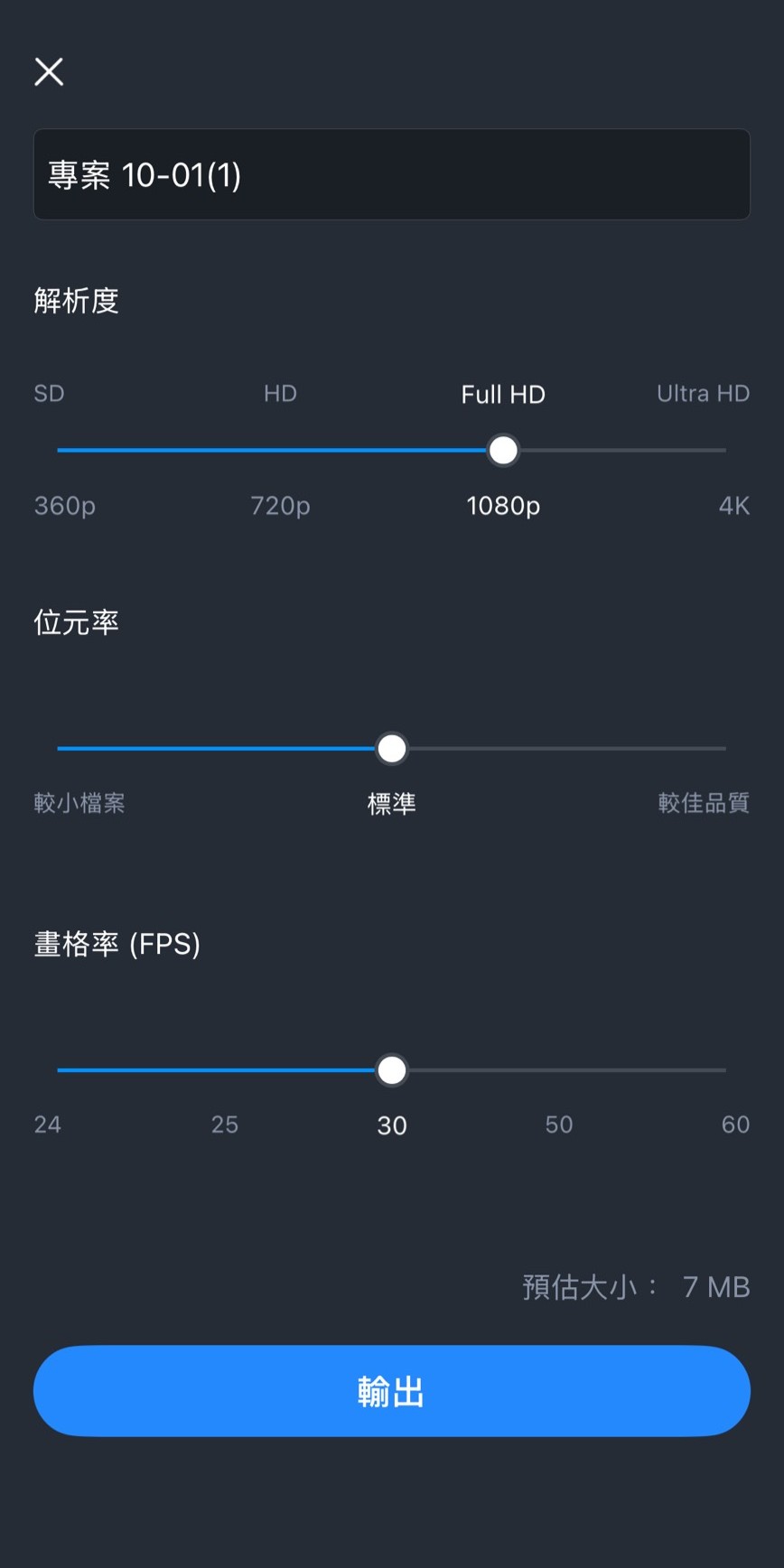This screenshot has width=784, height=1568.
Task: Click the bitrate slider handle
Action: pyautogui.click(x=392, y=748)
